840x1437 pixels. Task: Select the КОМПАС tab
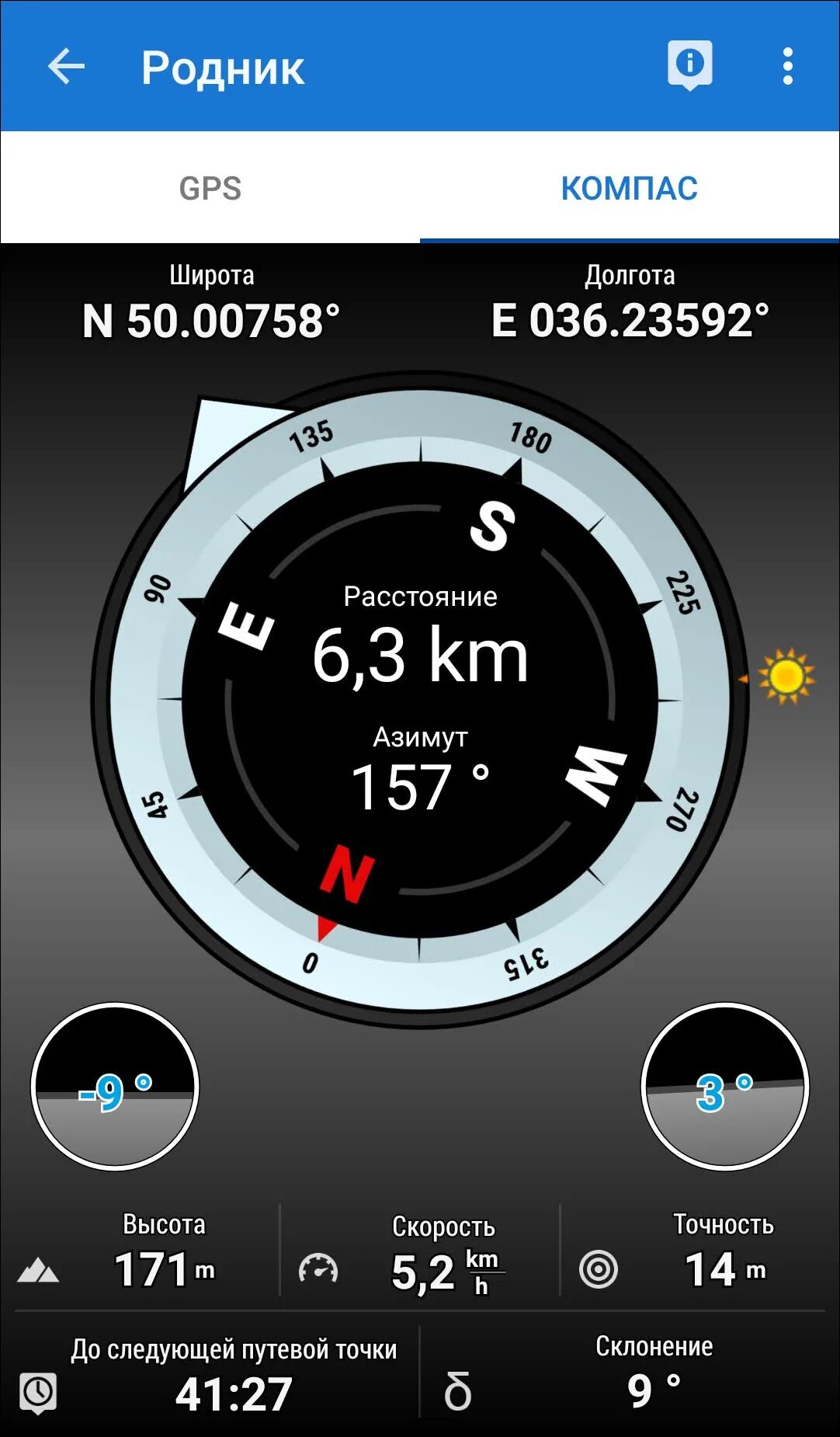629,188
